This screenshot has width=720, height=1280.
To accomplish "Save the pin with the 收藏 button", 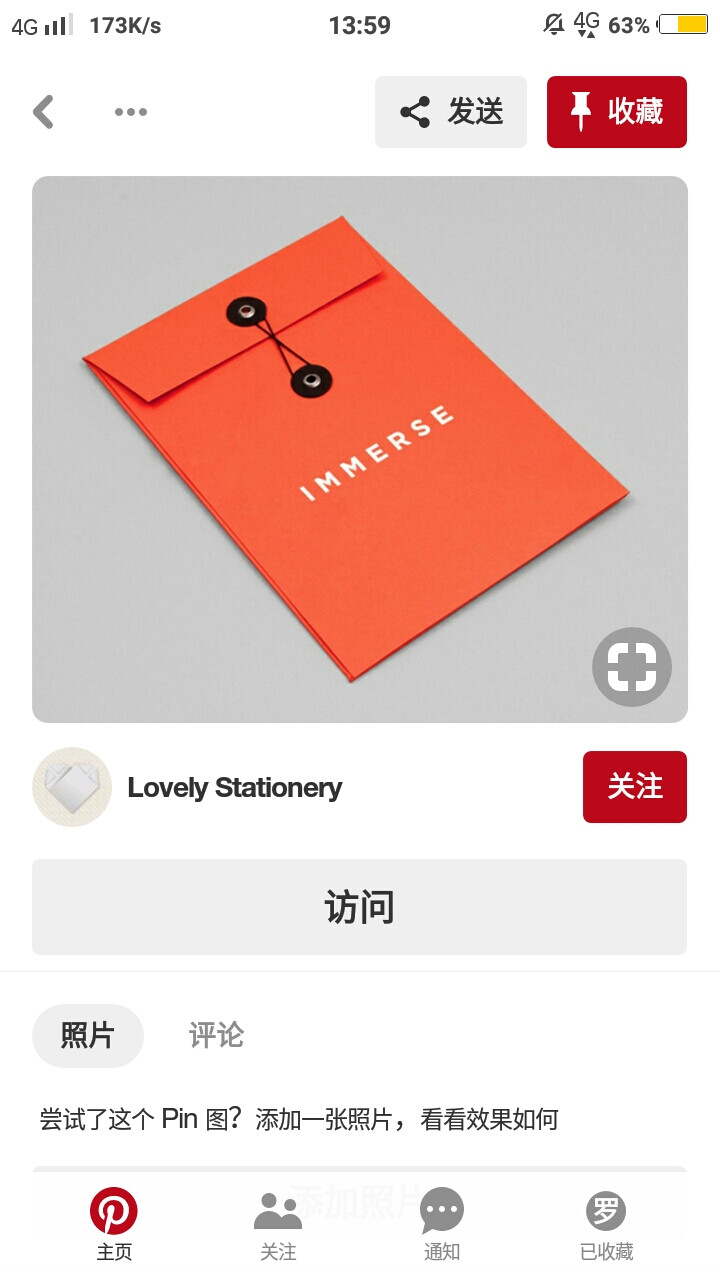I will point(616,111).
